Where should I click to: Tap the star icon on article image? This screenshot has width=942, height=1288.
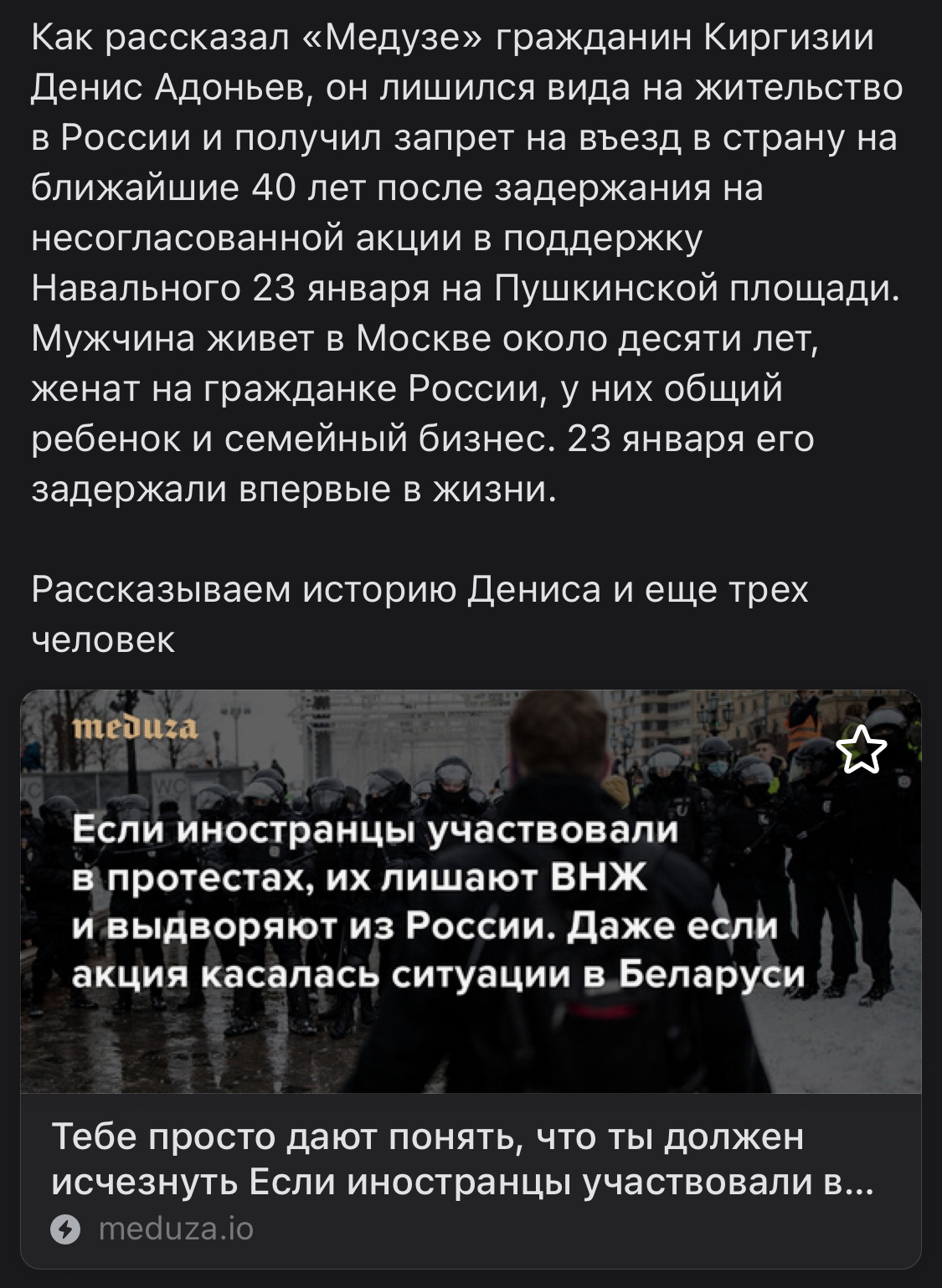[x=862, y=751]
